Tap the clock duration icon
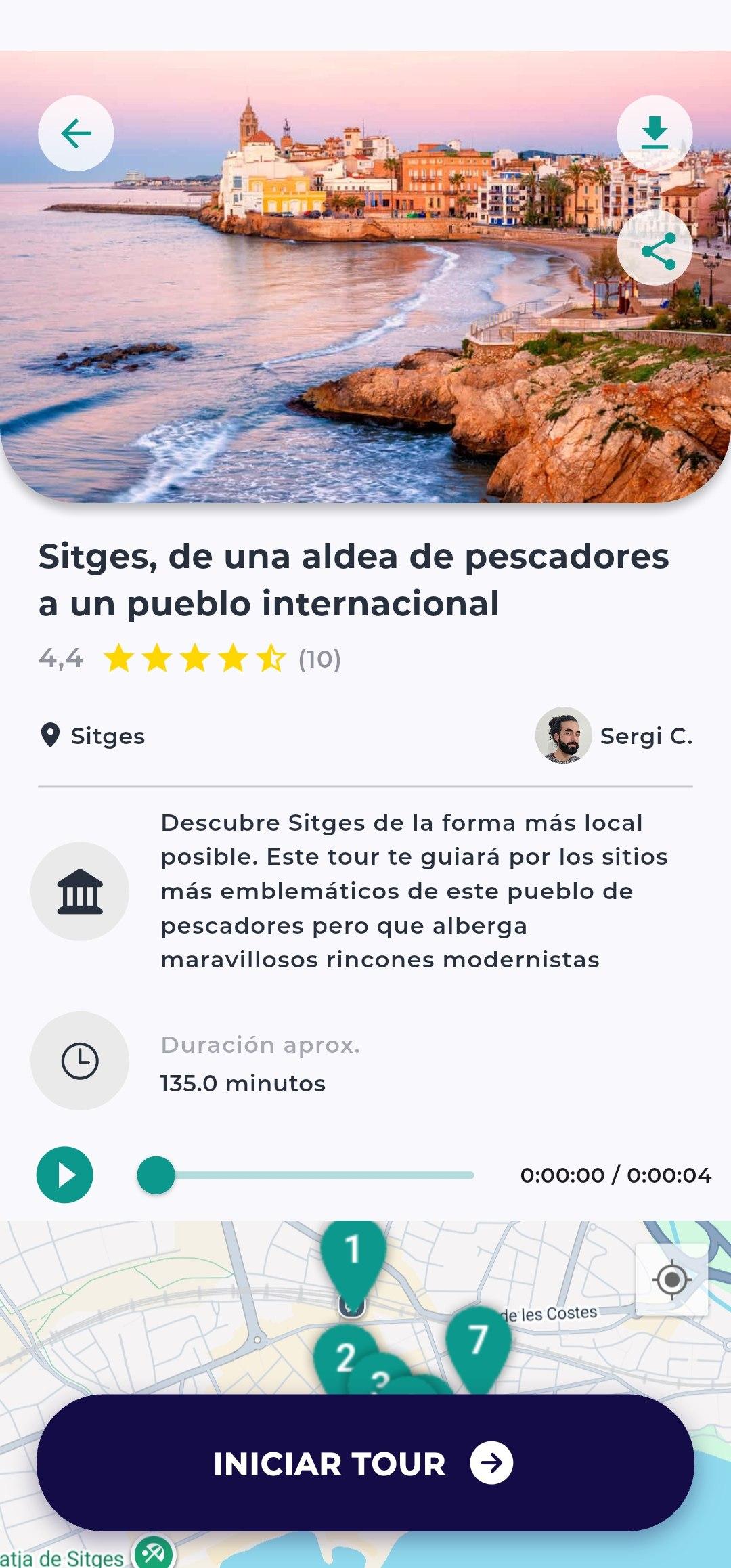This screenshot has width=731, height=1568. [x=79, y=1062]
